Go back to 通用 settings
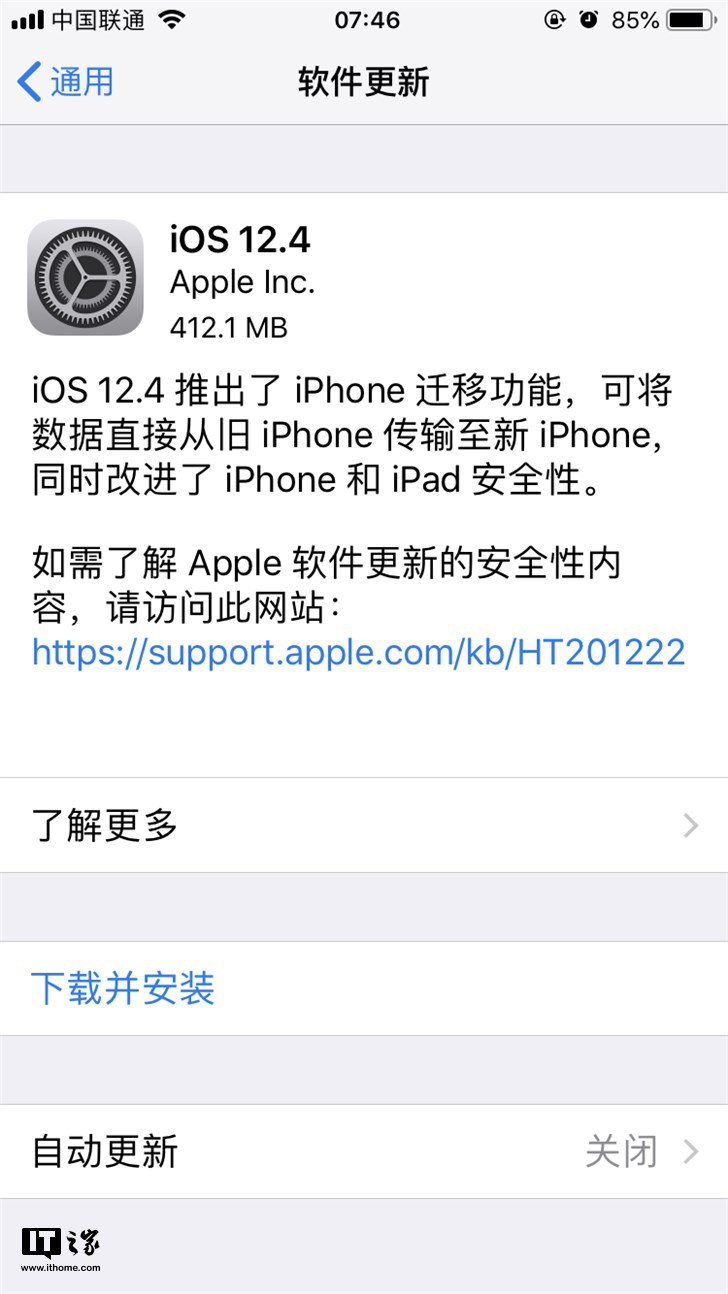The image size is (728, 1294). (66, 82)
